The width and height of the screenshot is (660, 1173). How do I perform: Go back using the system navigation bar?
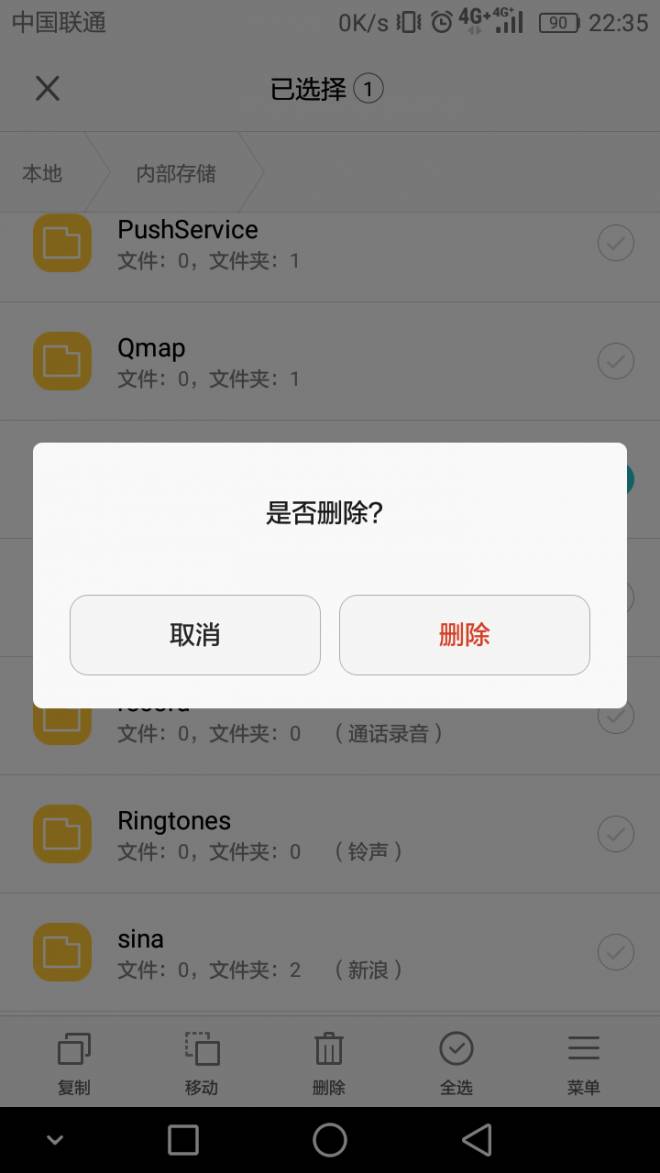pyautogui.click(x=477, y=1140)
